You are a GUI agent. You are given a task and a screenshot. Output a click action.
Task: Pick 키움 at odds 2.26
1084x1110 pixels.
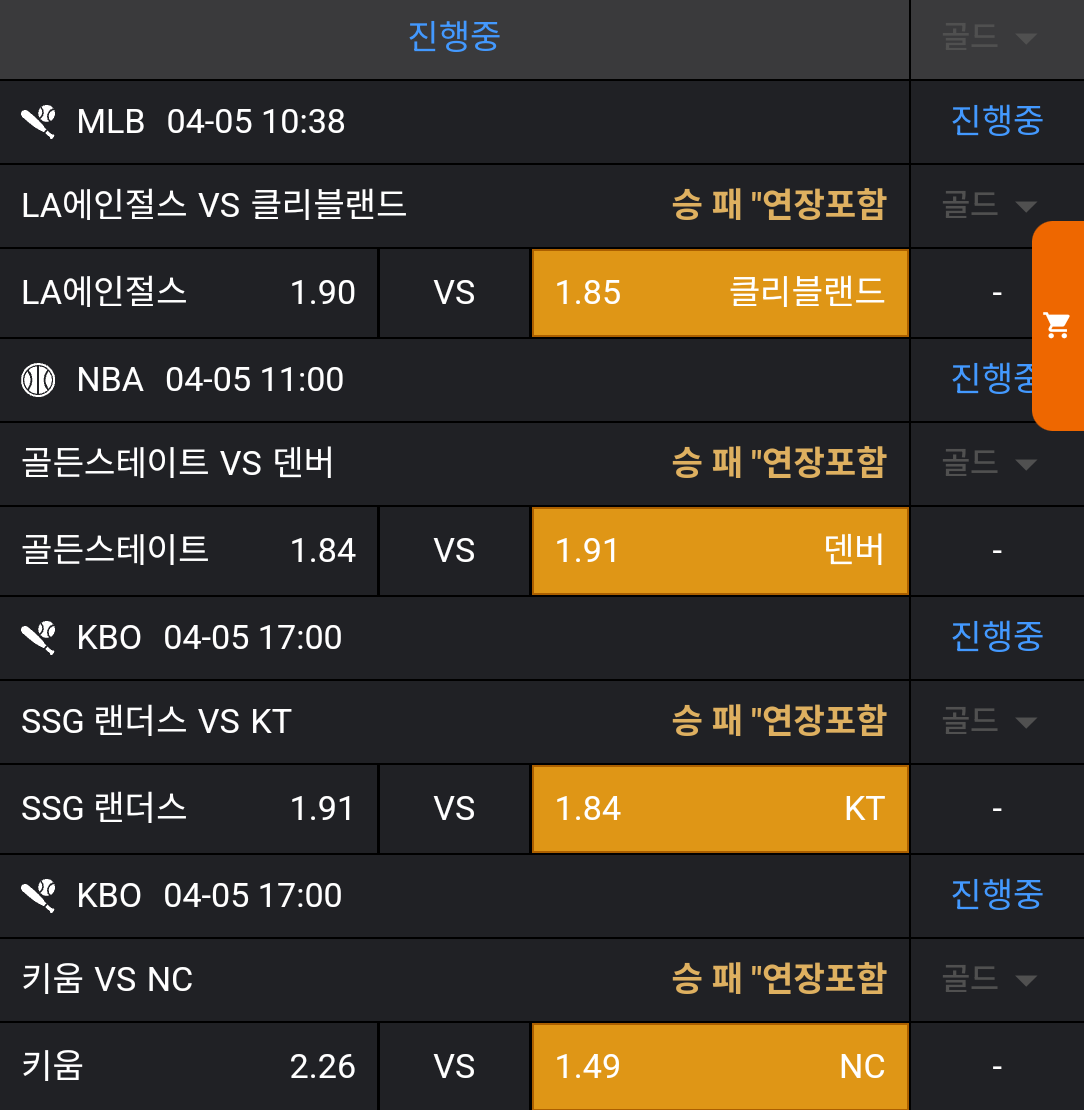point(189,1066)
